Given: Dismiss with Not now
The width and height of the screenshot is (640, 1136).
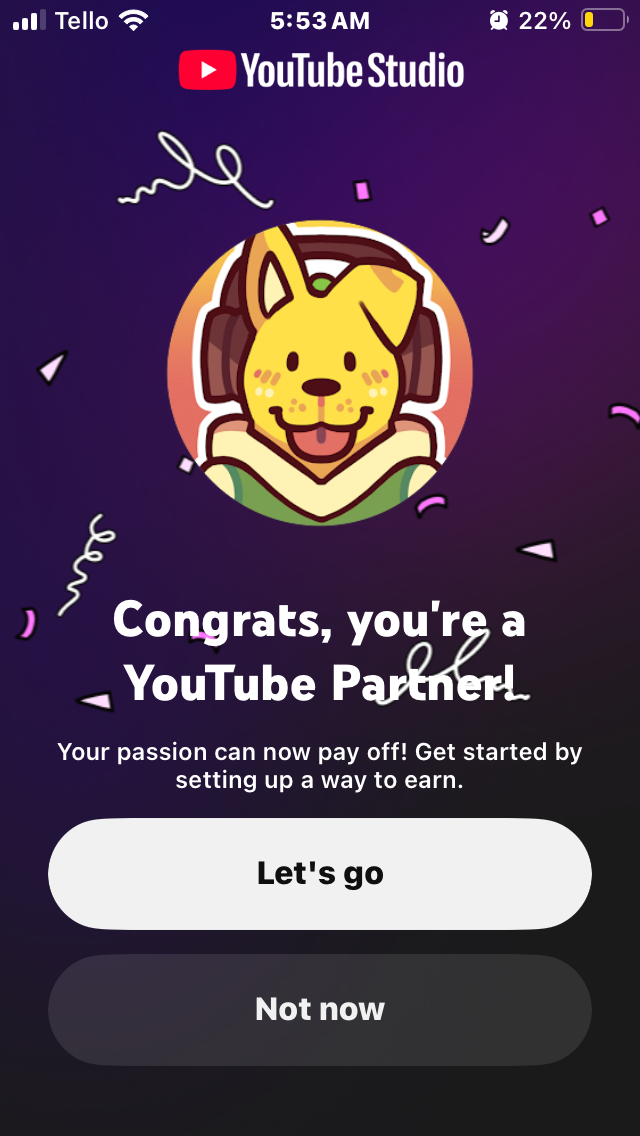Looking at the screenshot, I should pos(320,1009).
